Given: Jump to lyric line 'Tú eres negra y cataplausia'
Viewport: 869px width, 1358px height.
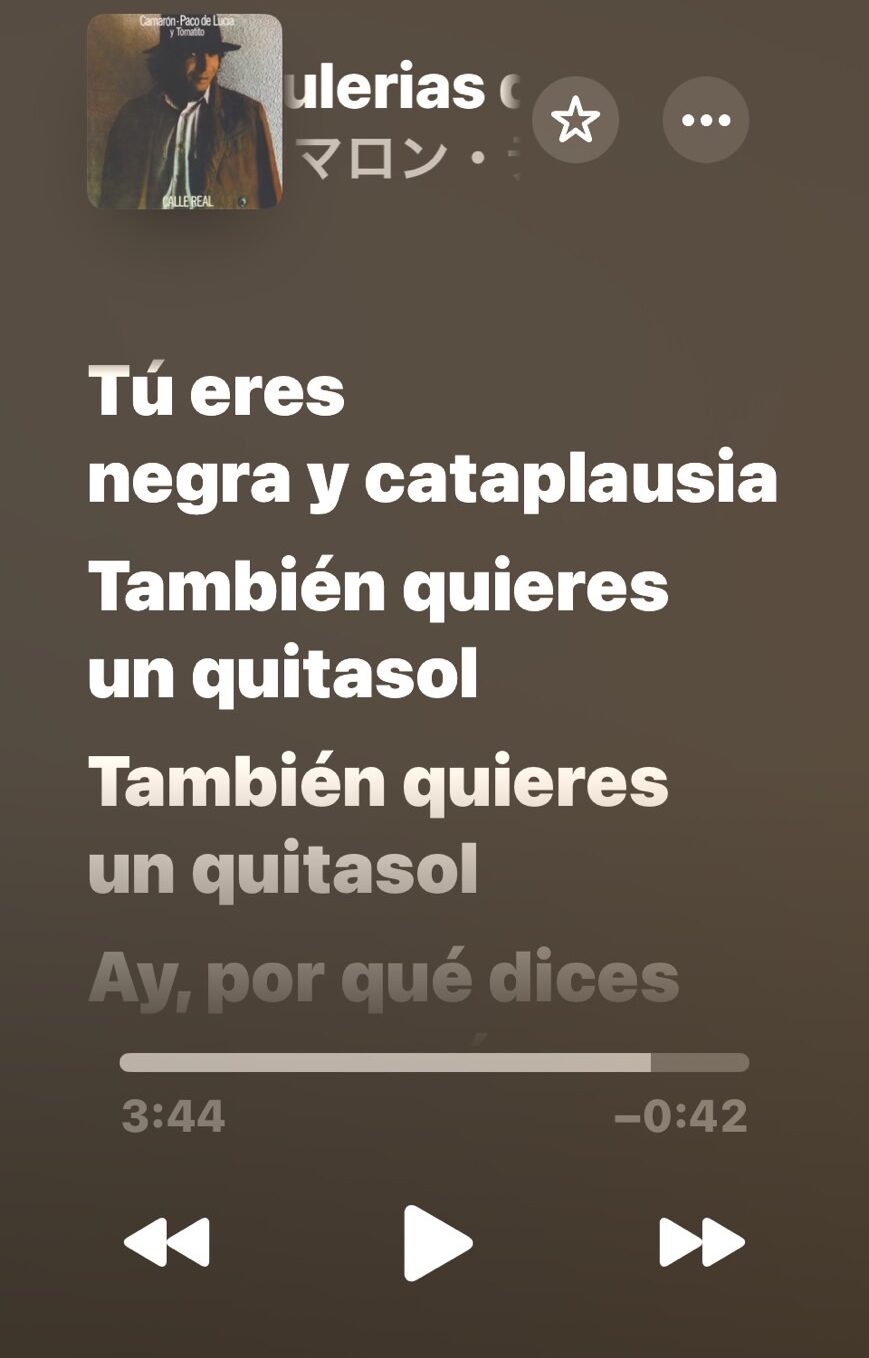Looking at the screenshot, I should pos(432,435).
